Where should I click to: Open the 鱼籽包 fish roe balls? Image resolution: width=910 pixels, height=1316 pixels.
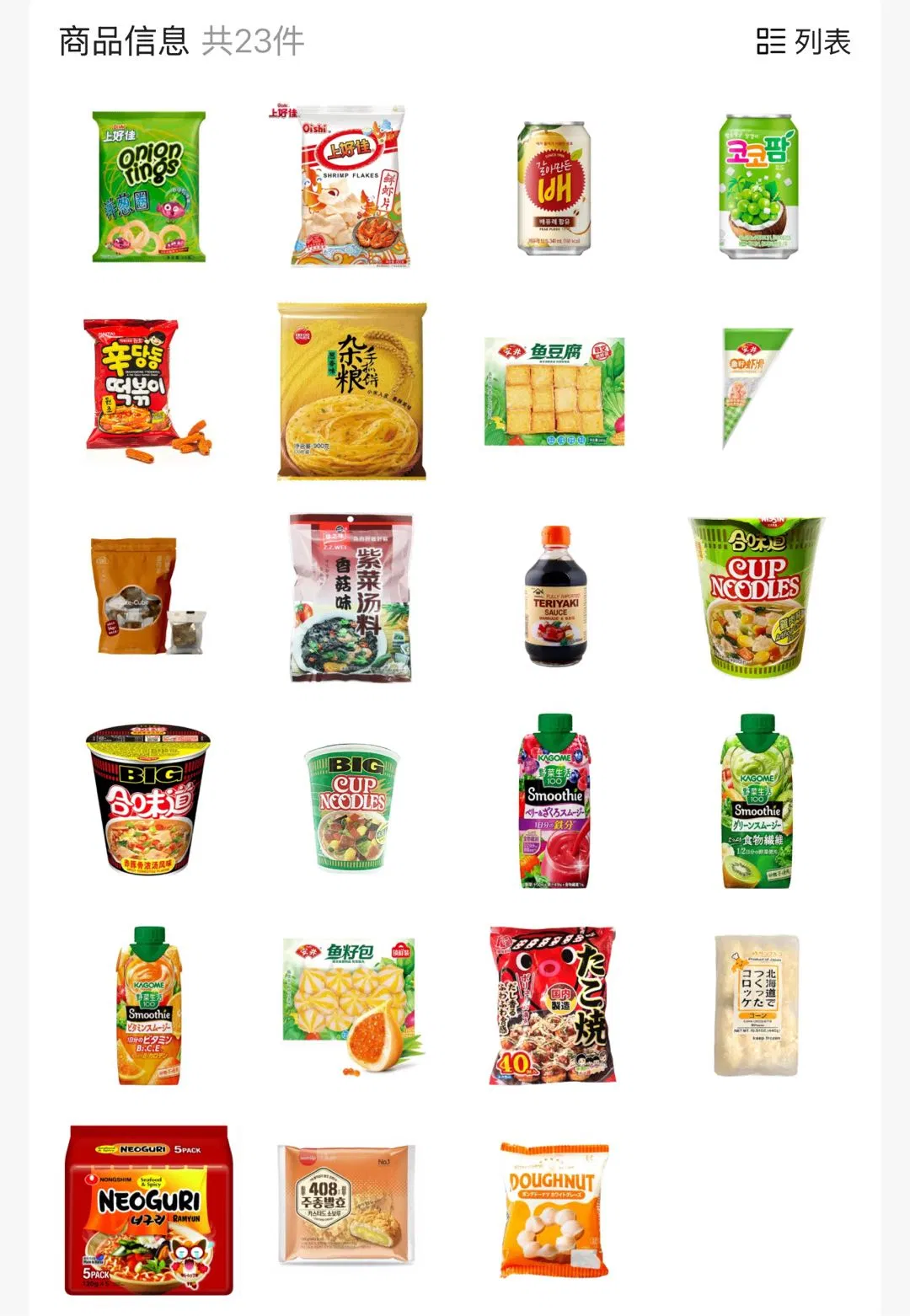tap(351, 1003)
